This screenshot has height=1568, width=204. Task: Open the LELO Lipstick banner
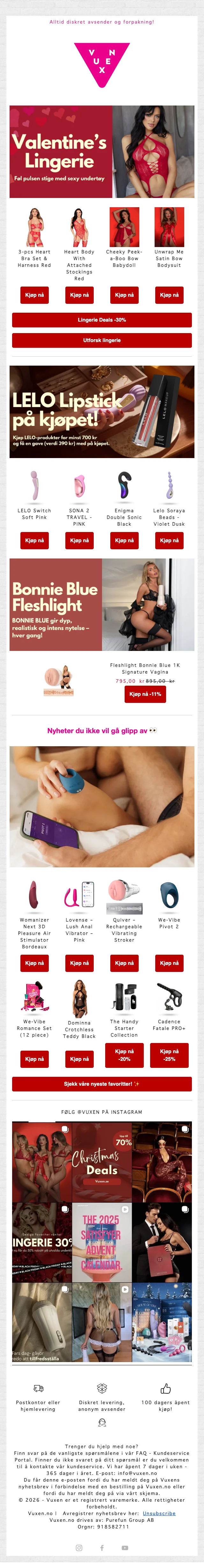pyautogui.click(x=102, y=412)
